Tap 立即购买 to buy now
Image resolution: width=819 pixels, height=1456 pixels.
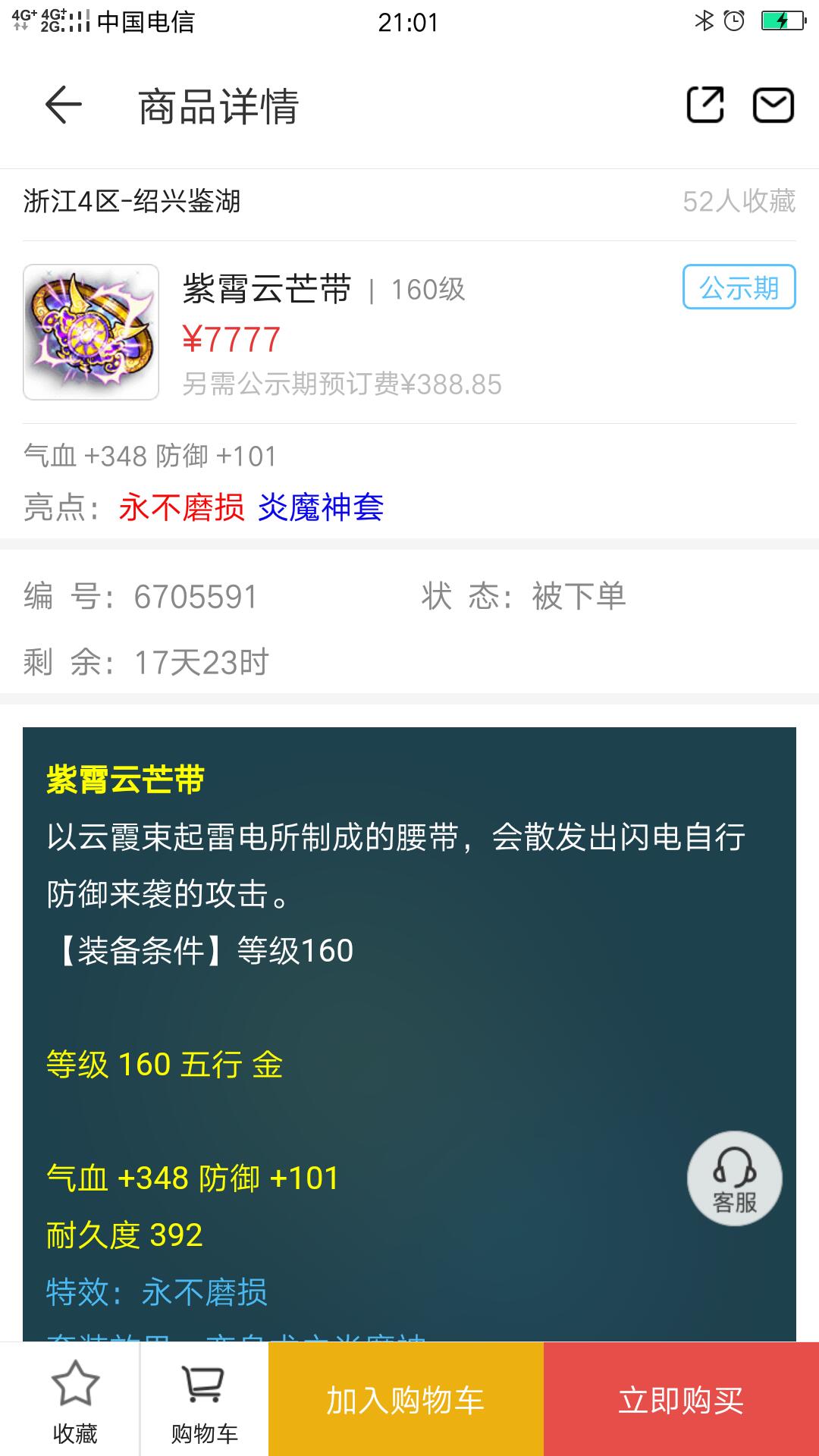681,1400
